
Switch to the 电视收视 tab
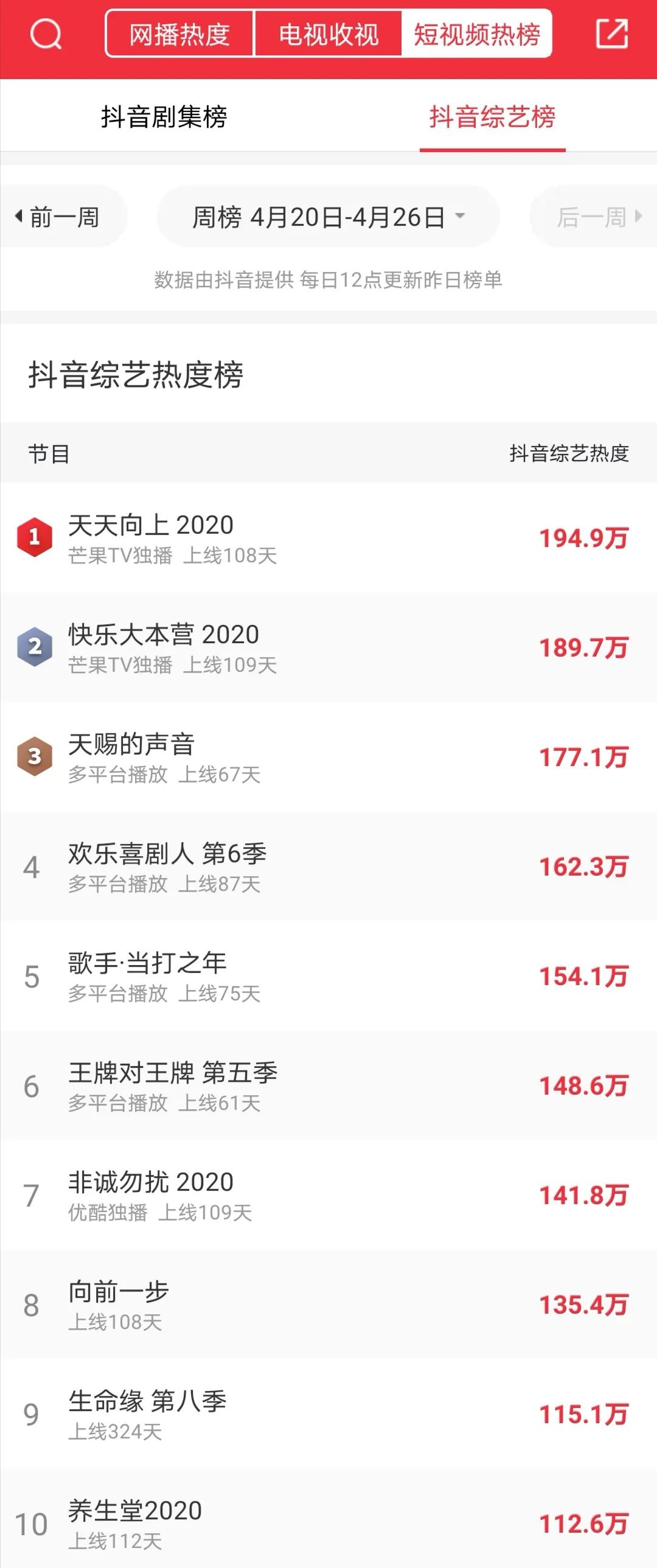328,34
